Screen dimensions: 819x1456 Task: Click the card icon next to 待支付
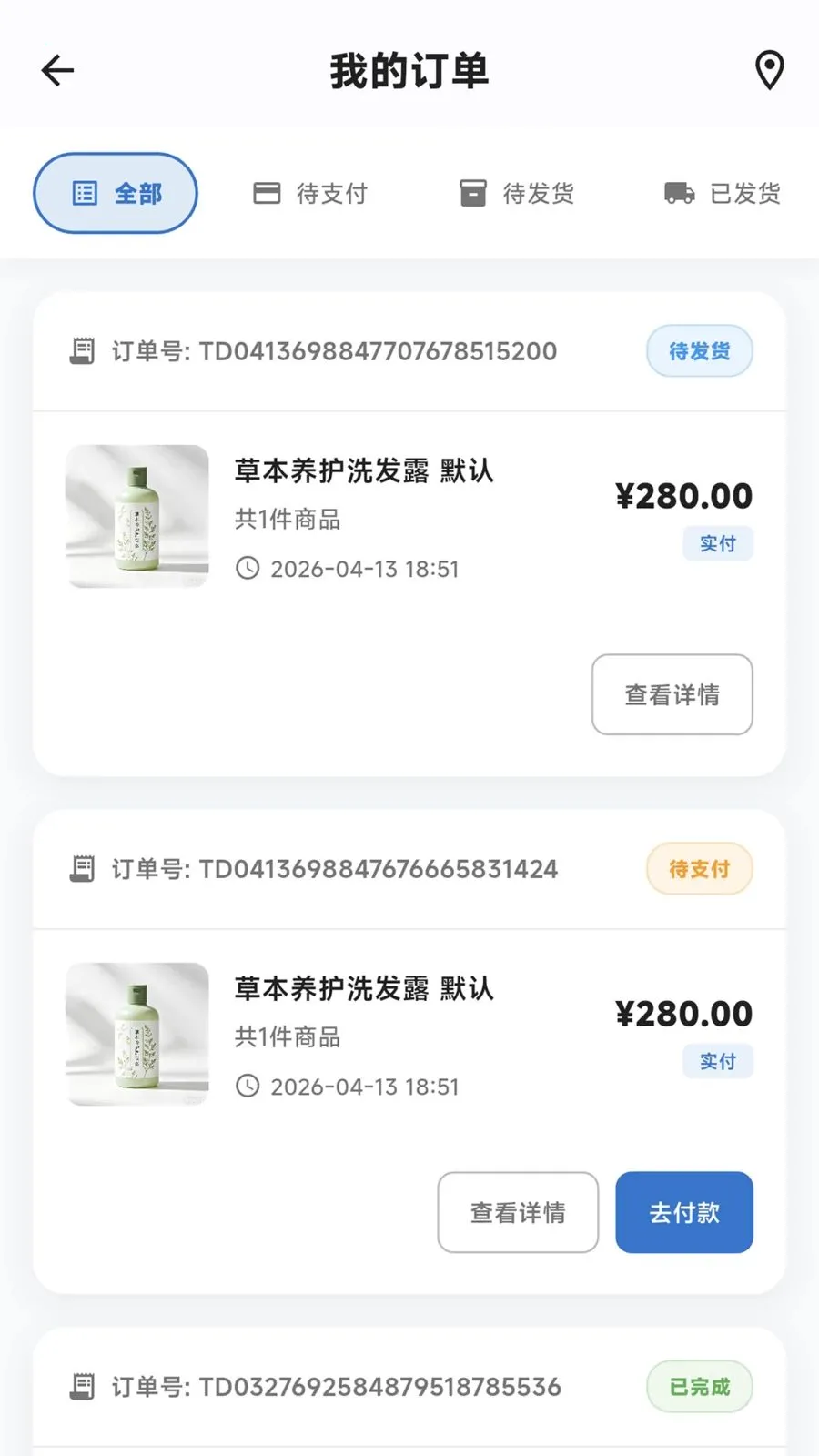point(266,192)
